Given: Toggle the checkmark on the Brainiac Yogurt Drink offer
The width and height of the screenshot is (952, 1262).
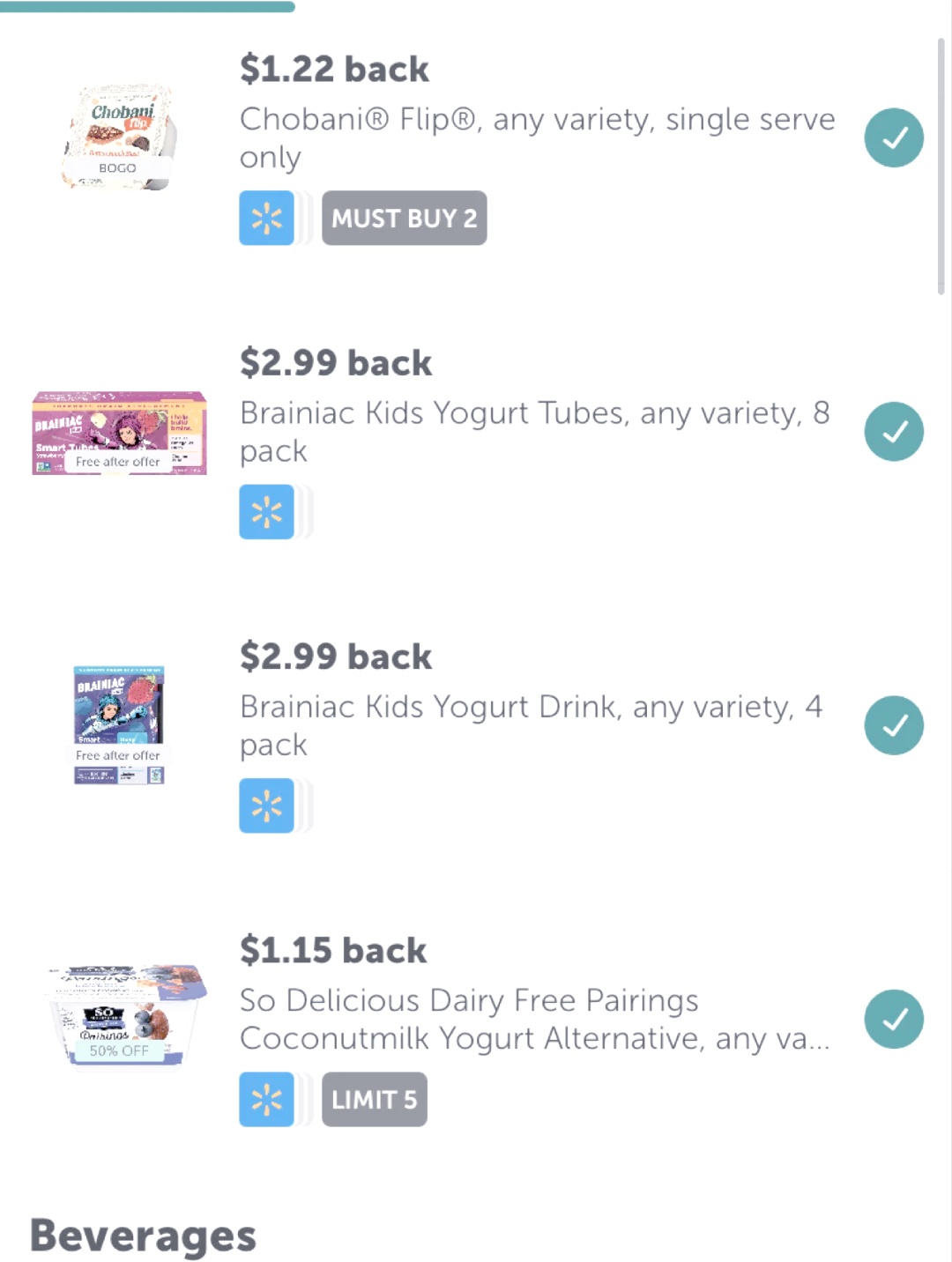Looking at the screenshot, I should [893, 725].
